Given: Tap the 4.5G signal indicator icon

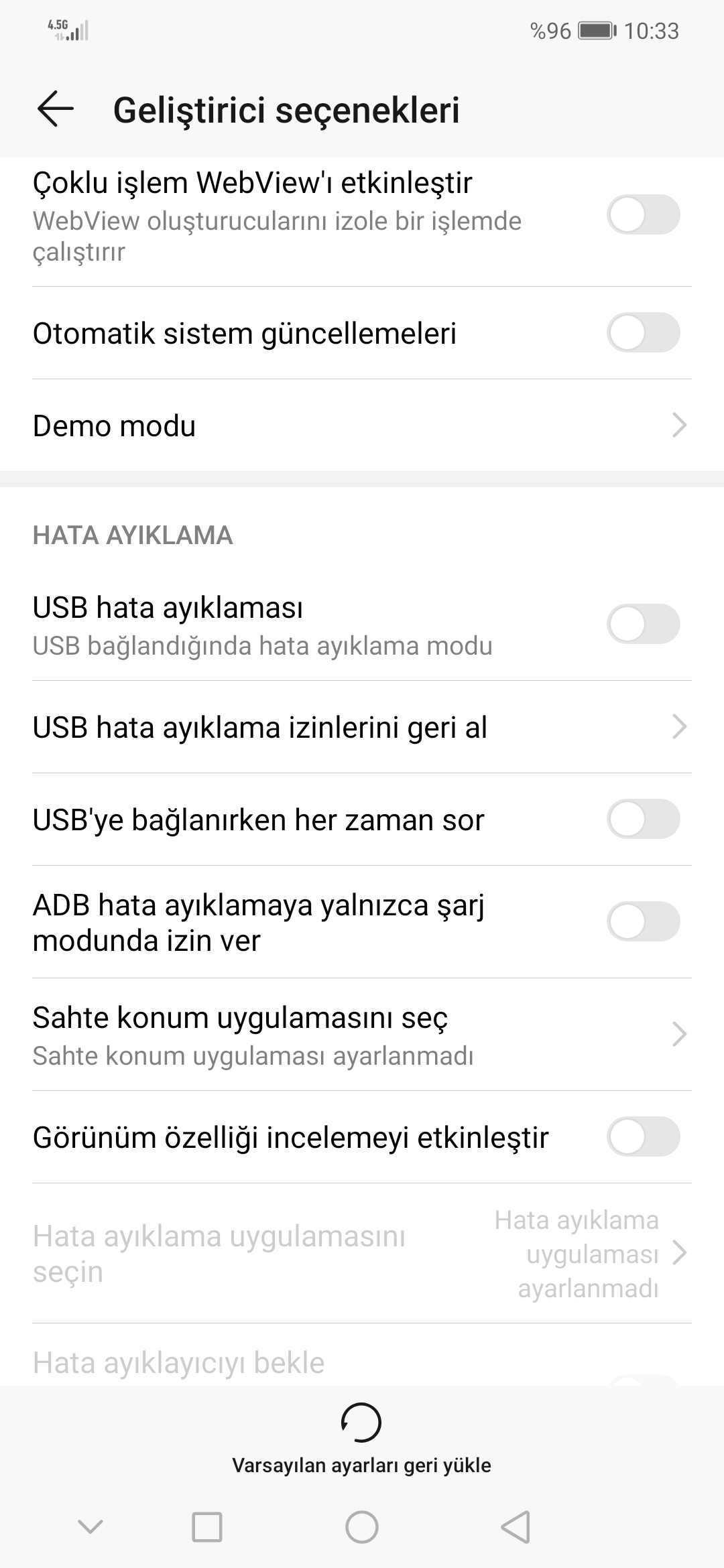Looking at the screenshot, I should [x=67, y=31].
